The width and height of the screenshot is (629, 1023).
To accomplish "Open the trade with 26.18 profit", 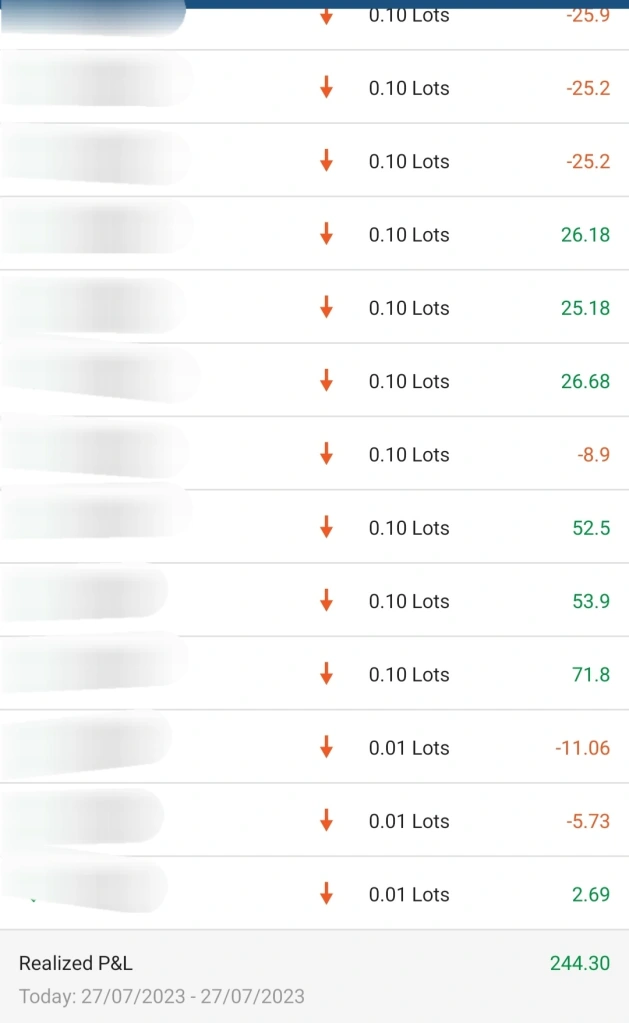I will tap(314, 234).
